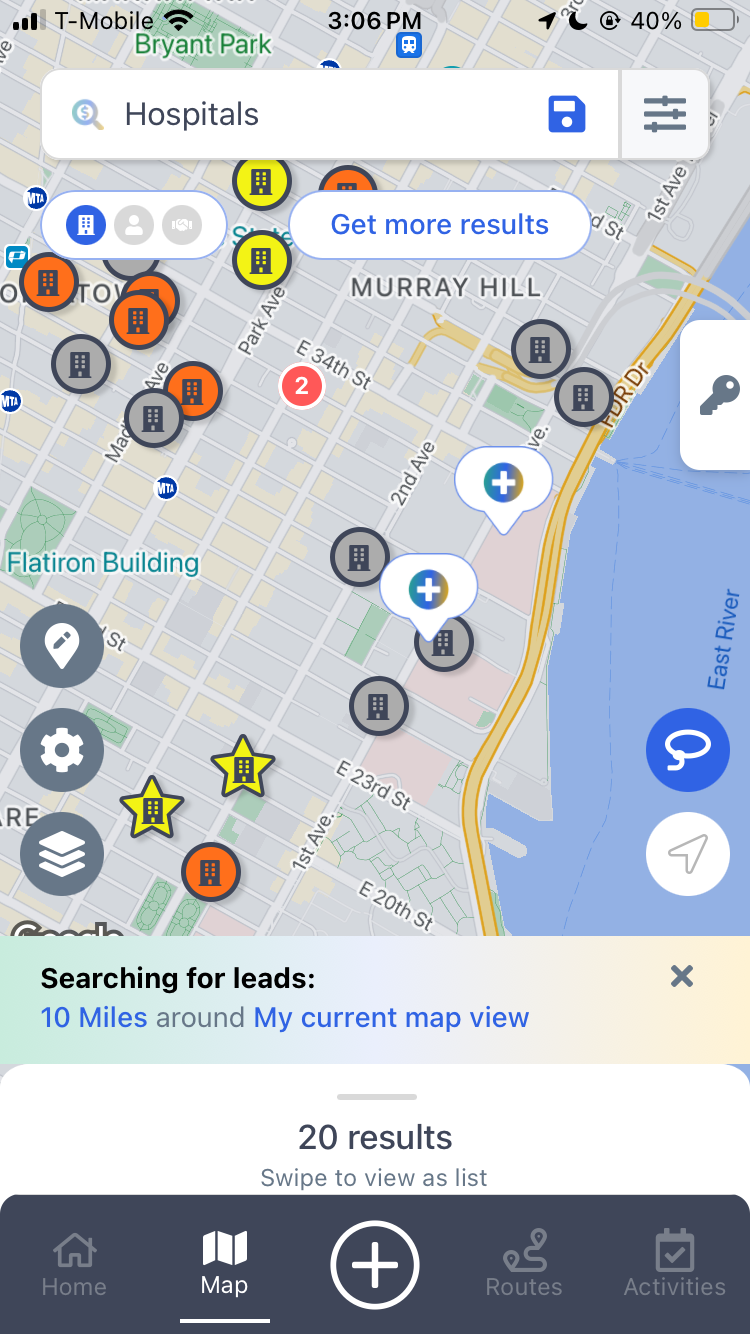Image resolution: width=750 pixels, height=1334 pixels.
Task: Tap the My current map view link
Action: tap(391, 1018)
